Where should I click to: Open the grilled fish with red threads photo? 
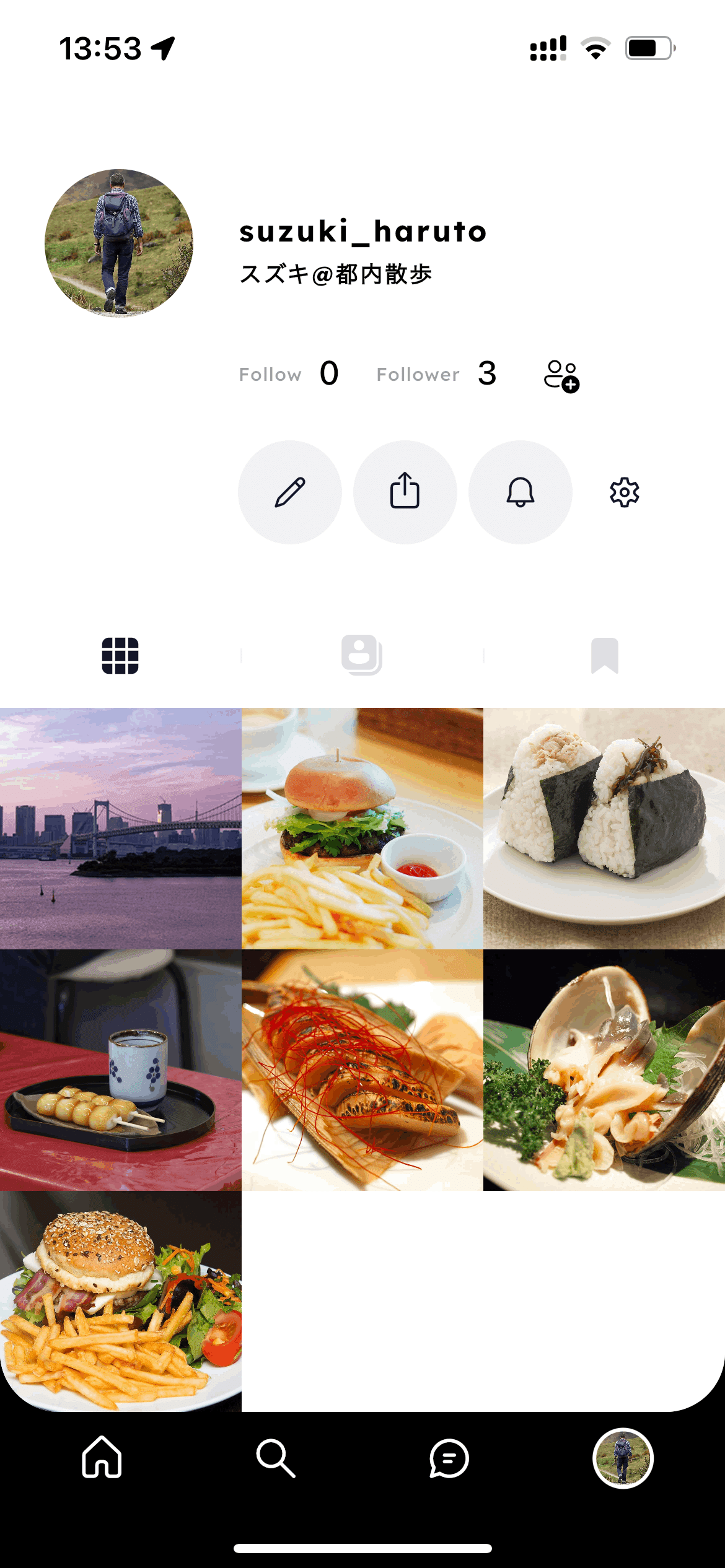pyautogui.click(x=362, y=1070)
